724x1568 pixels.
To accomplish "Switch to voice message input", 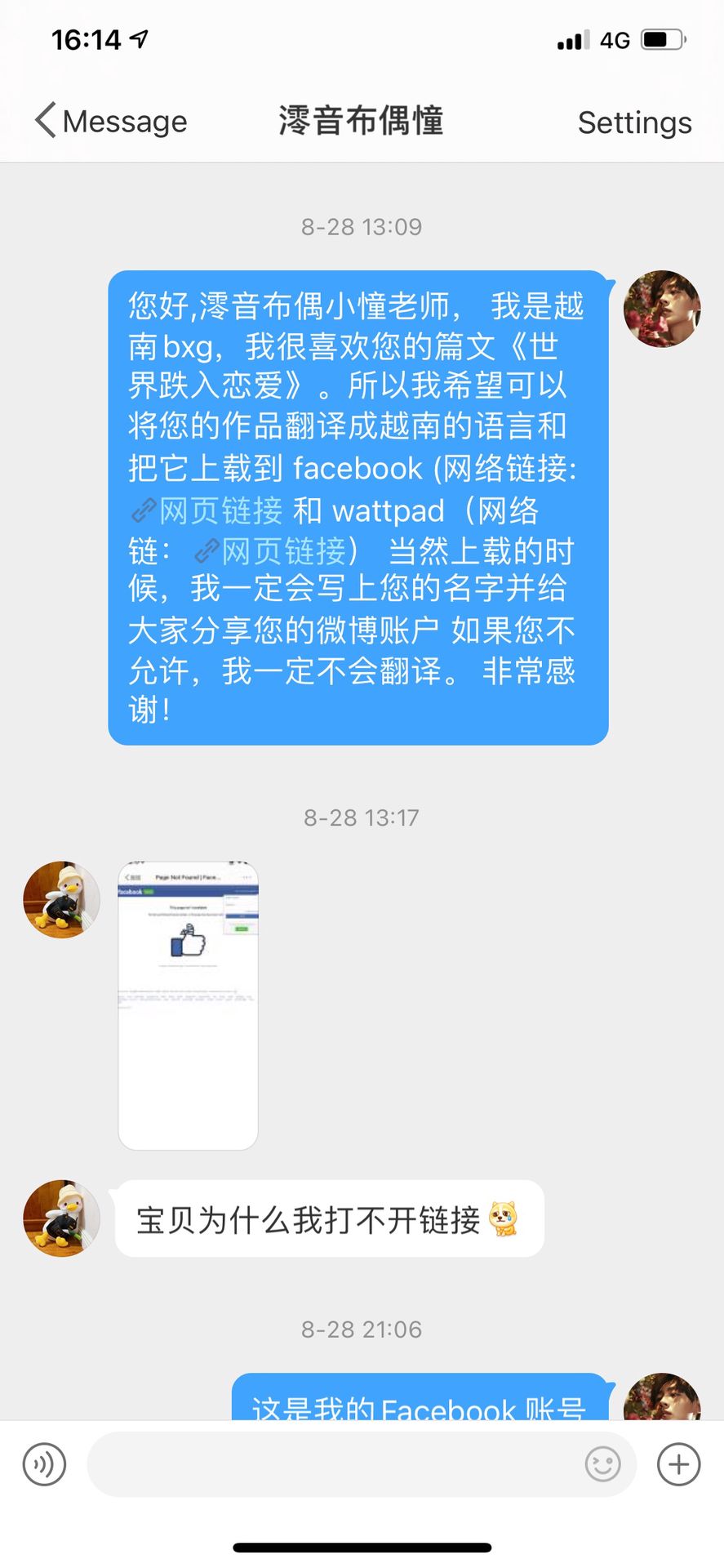I will click(x=44, y=1464).
